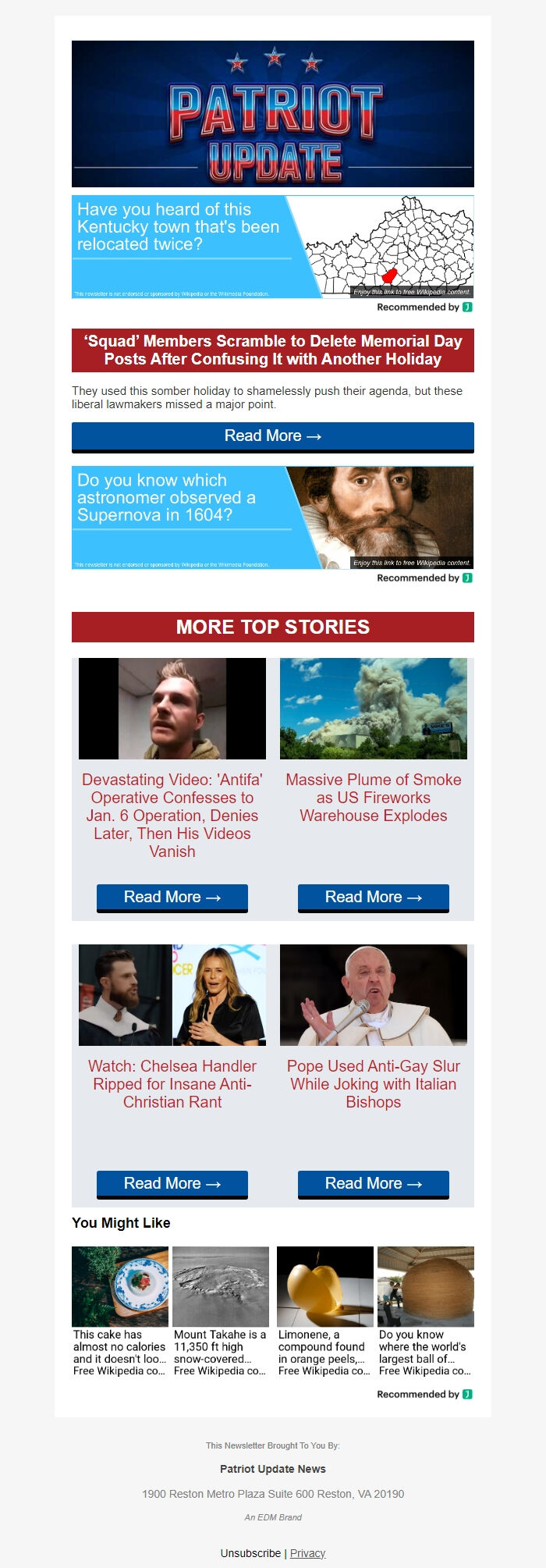View the cake with almost no calories card

[120, 1311]
